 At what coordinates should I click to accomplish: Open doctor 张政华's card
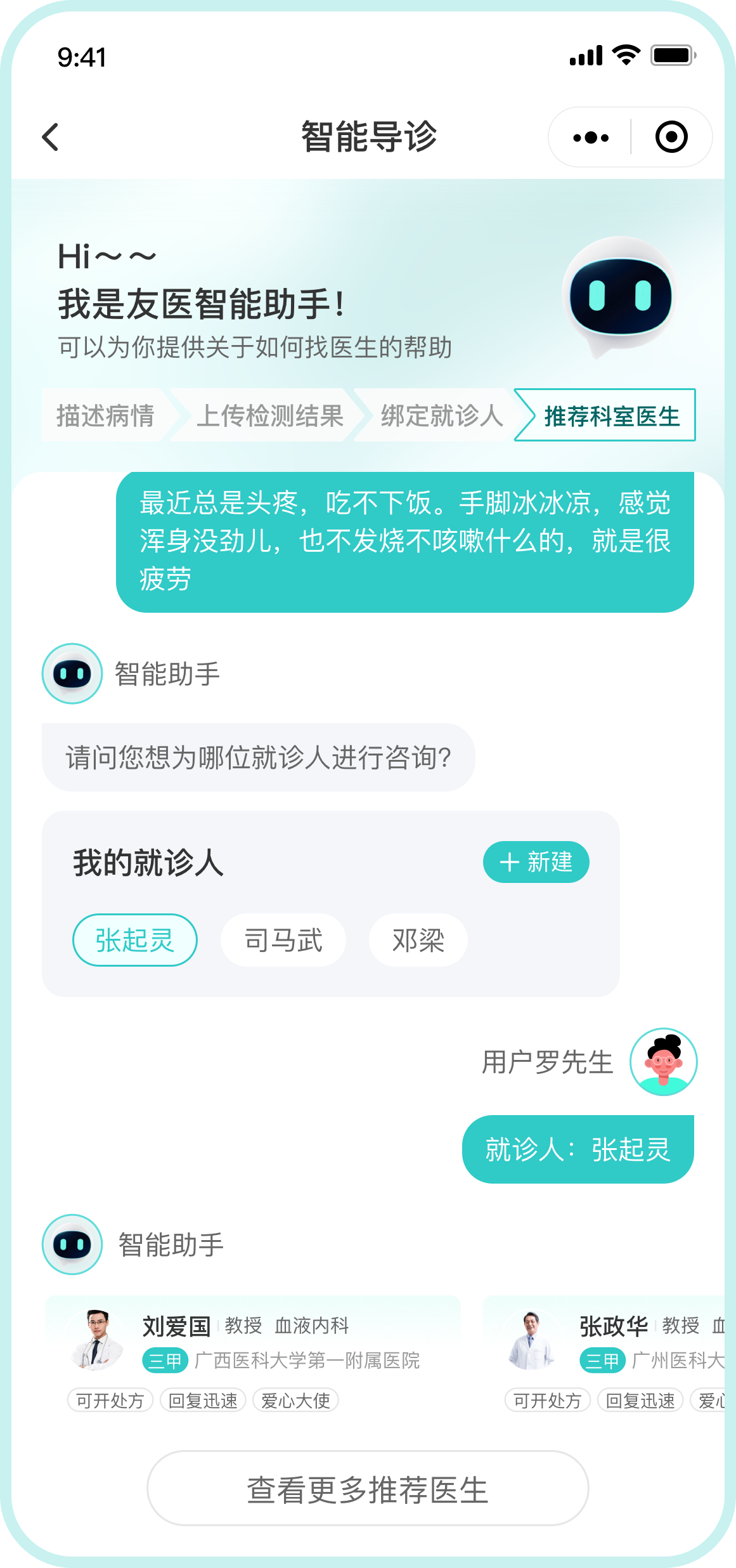click(x=605, y=1354)
